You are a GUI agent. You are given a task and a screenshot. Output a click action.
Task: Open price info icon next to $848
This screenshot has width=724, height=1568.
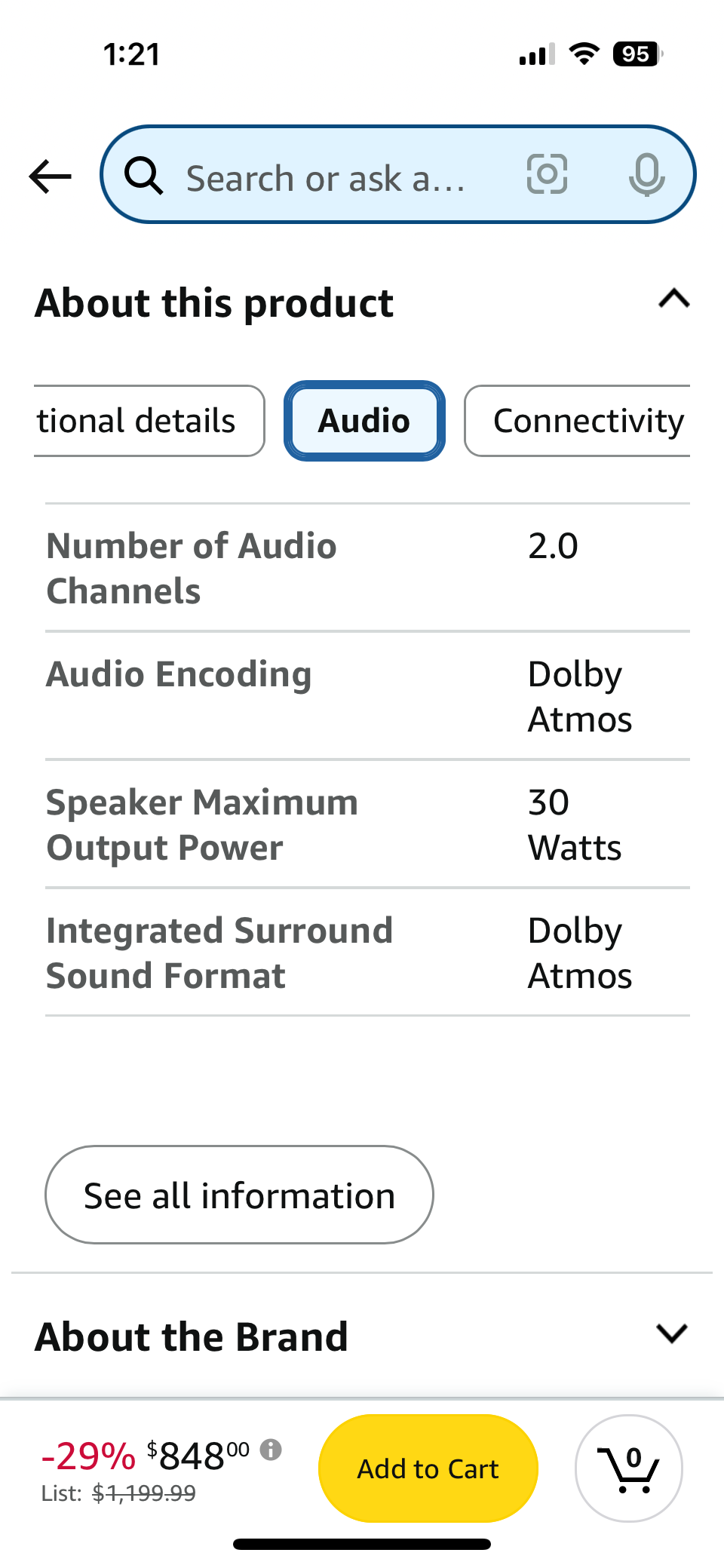[x=271, y=1449]
